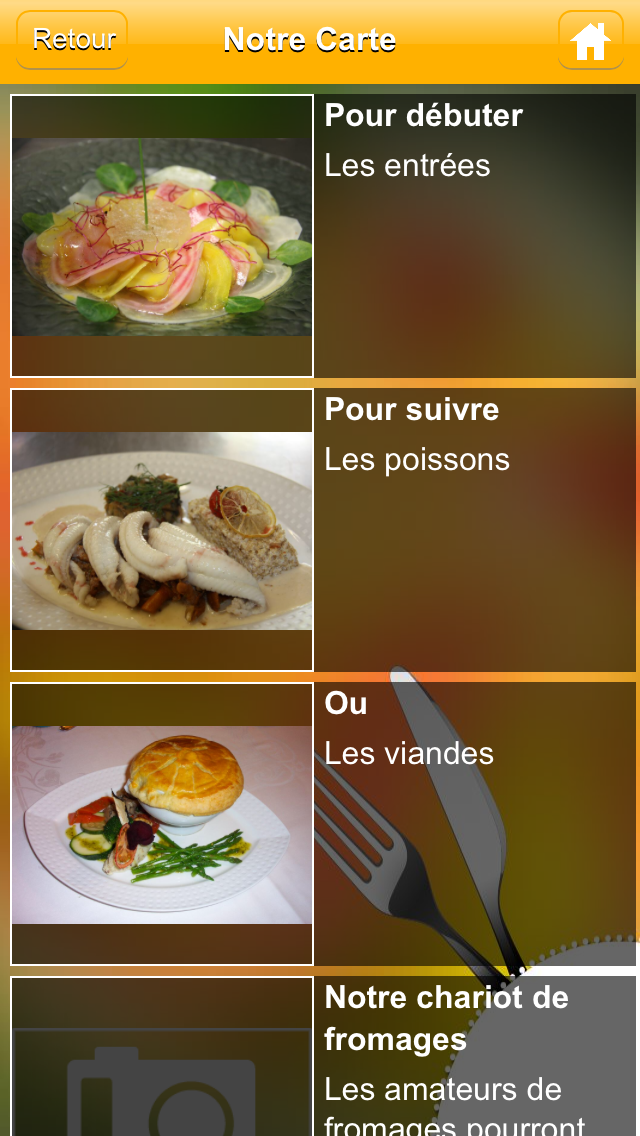
Task: Tap the Retour back button
Action: click(x=72, y=40)
